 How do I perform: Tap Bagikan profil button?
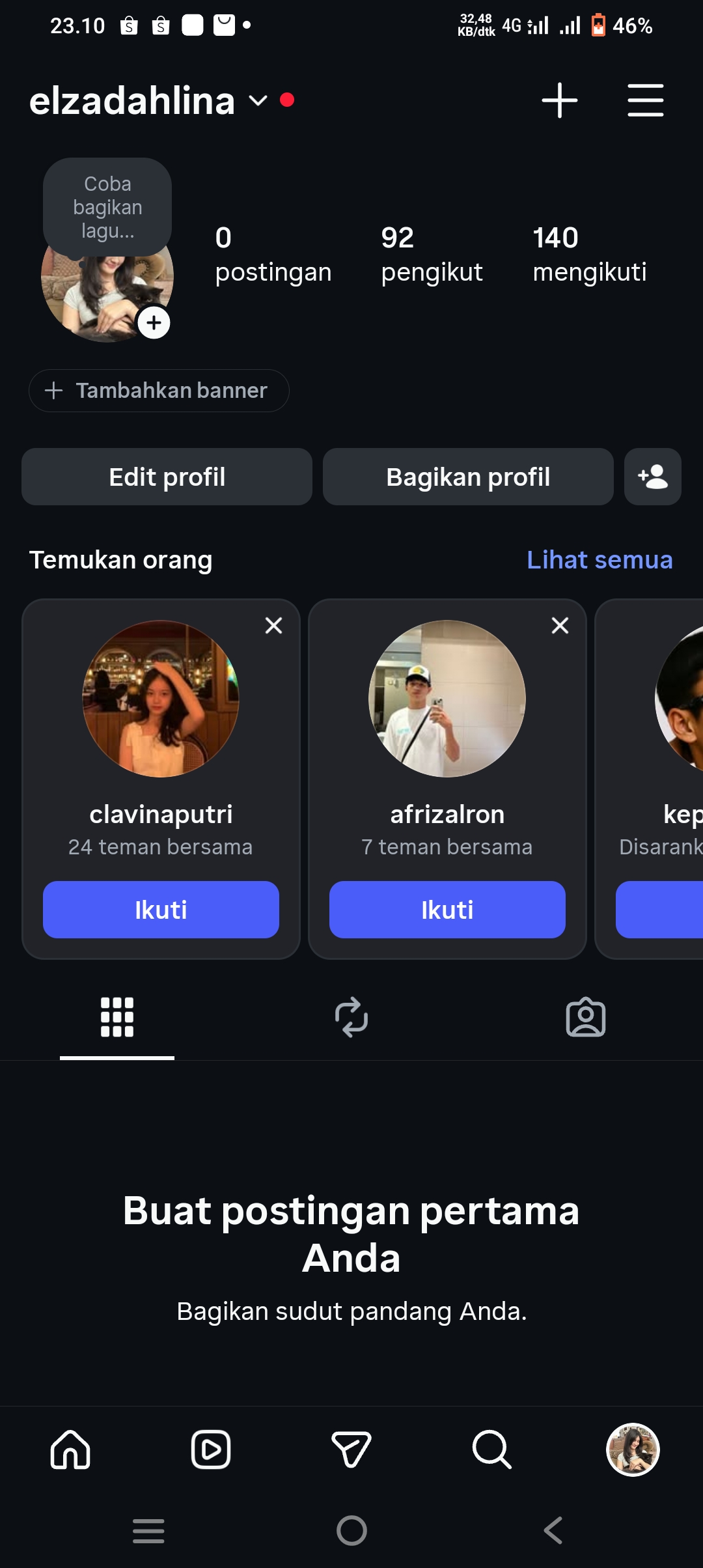[x=468, y=477]
